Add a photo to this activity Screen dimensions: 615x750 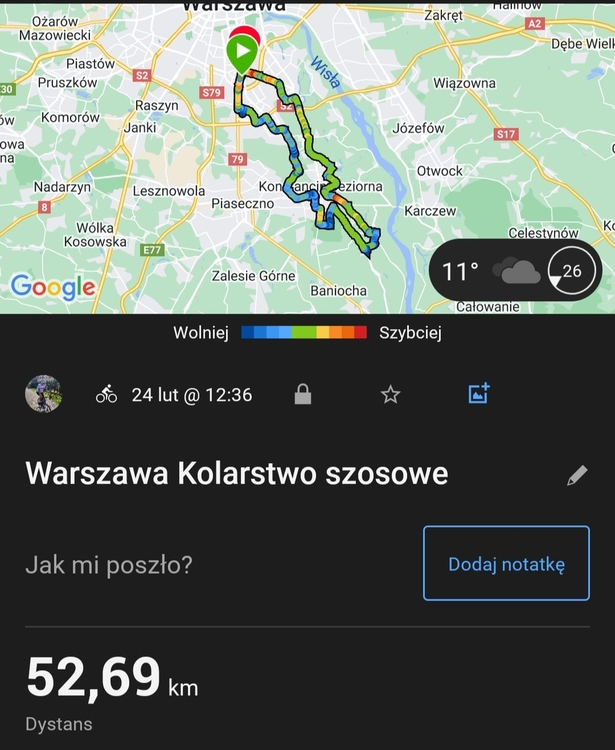tap(479, 394)
